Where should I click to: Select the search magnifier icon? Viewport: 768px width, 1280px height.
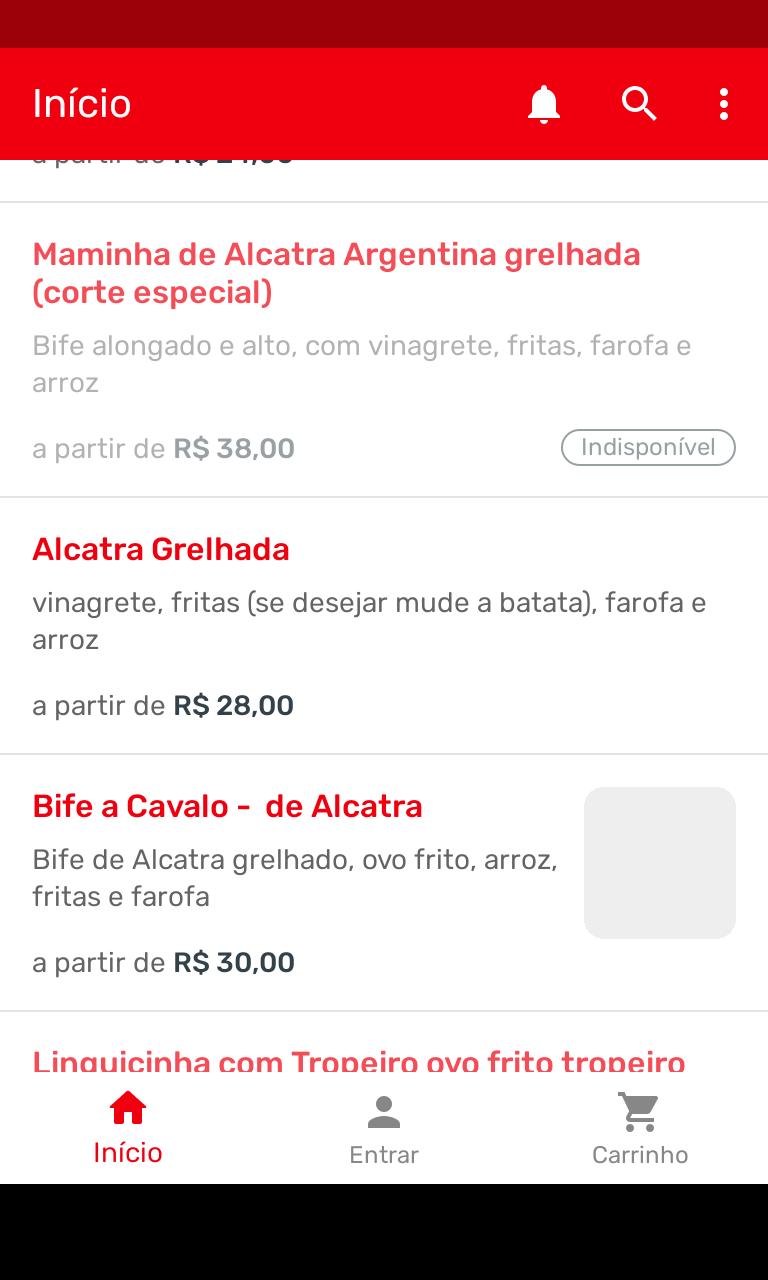639,103
